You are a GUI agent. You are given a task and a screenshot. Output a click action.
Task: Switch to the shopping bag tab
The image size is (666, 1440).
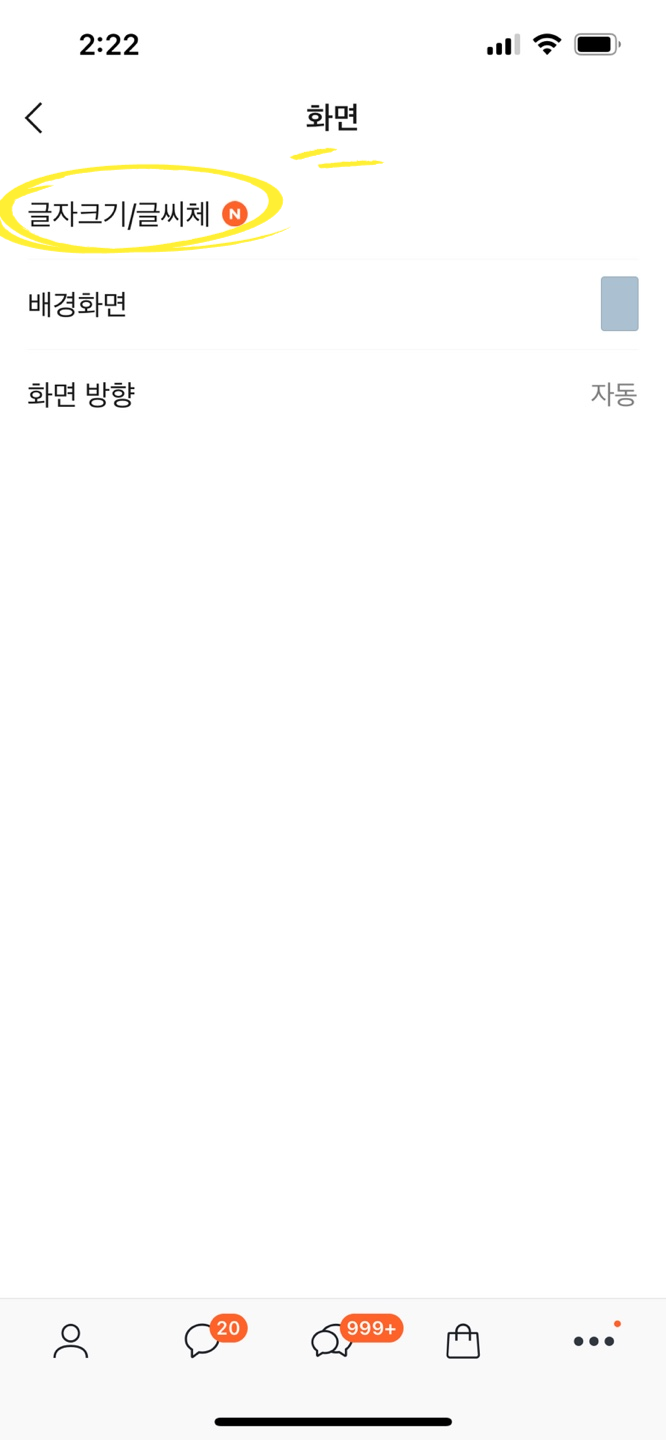point(462,1341)
